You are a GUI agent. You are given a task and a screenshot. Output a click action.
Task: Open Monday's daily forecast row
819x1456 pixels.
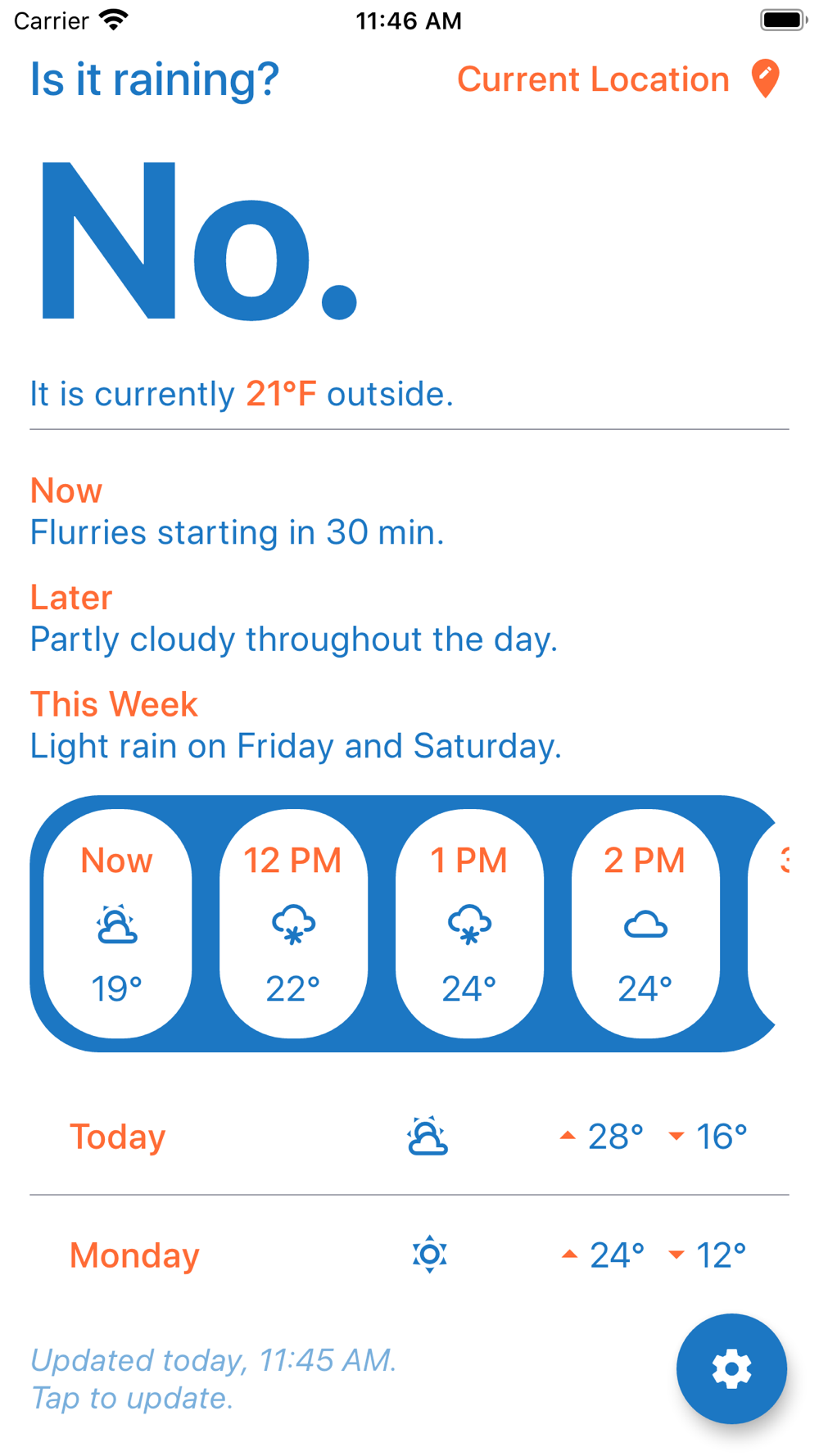[409, 1255]
